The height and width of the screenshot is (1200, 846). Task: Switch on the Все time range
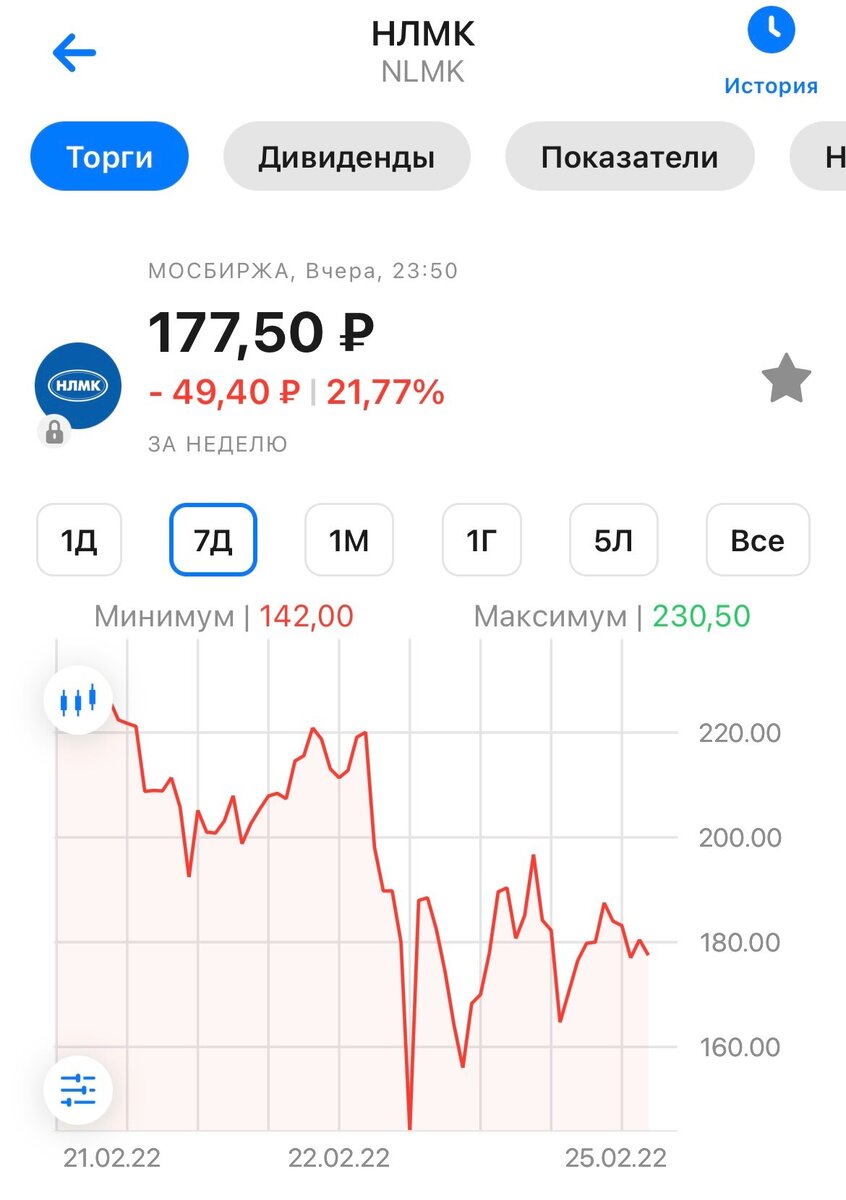[x=758, y=540]
